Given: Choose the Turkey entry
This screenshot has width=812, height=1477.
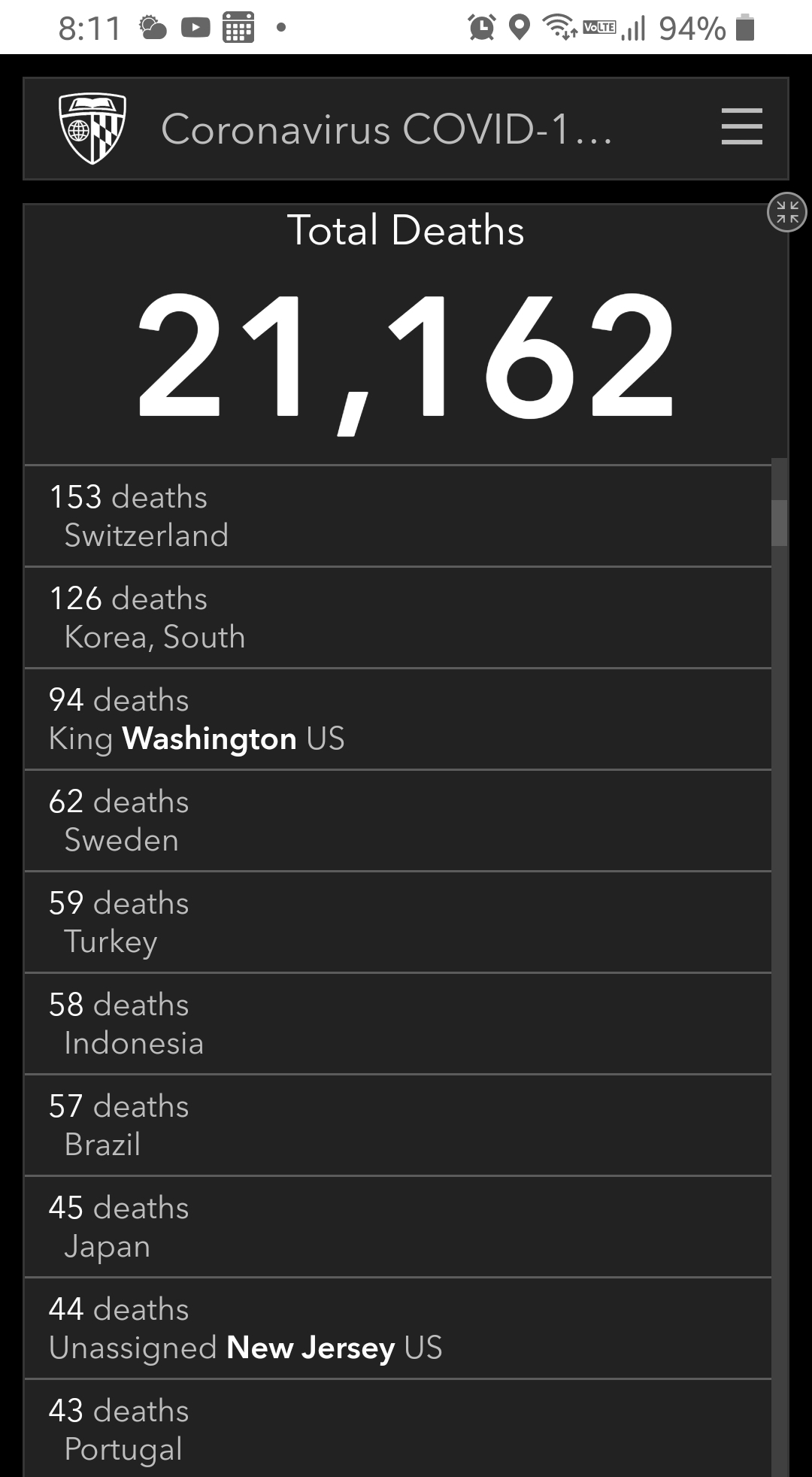Looking at the screenshot, I should (398, 922).
